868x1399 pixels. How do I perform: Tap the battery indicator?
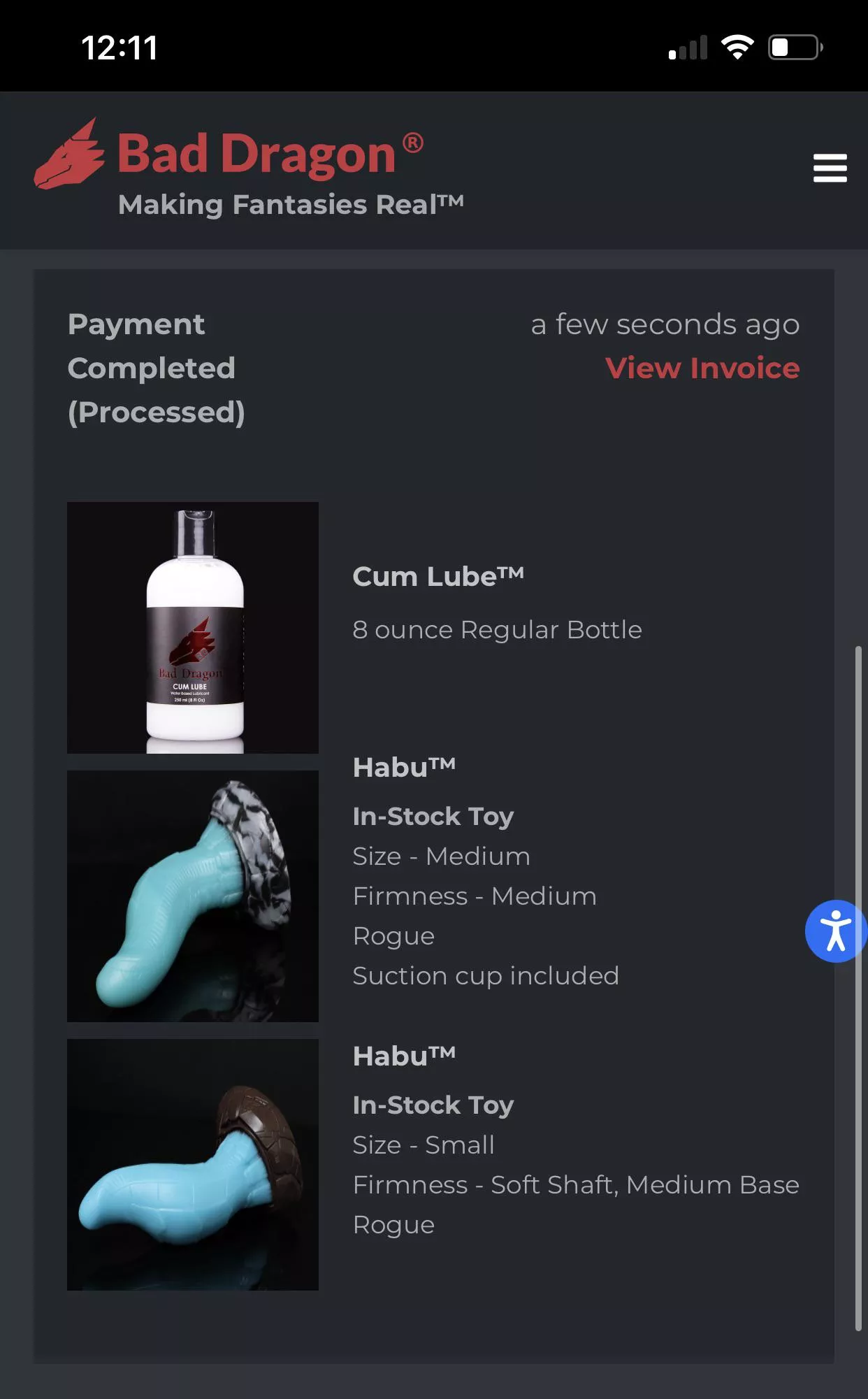coord(795,46)
